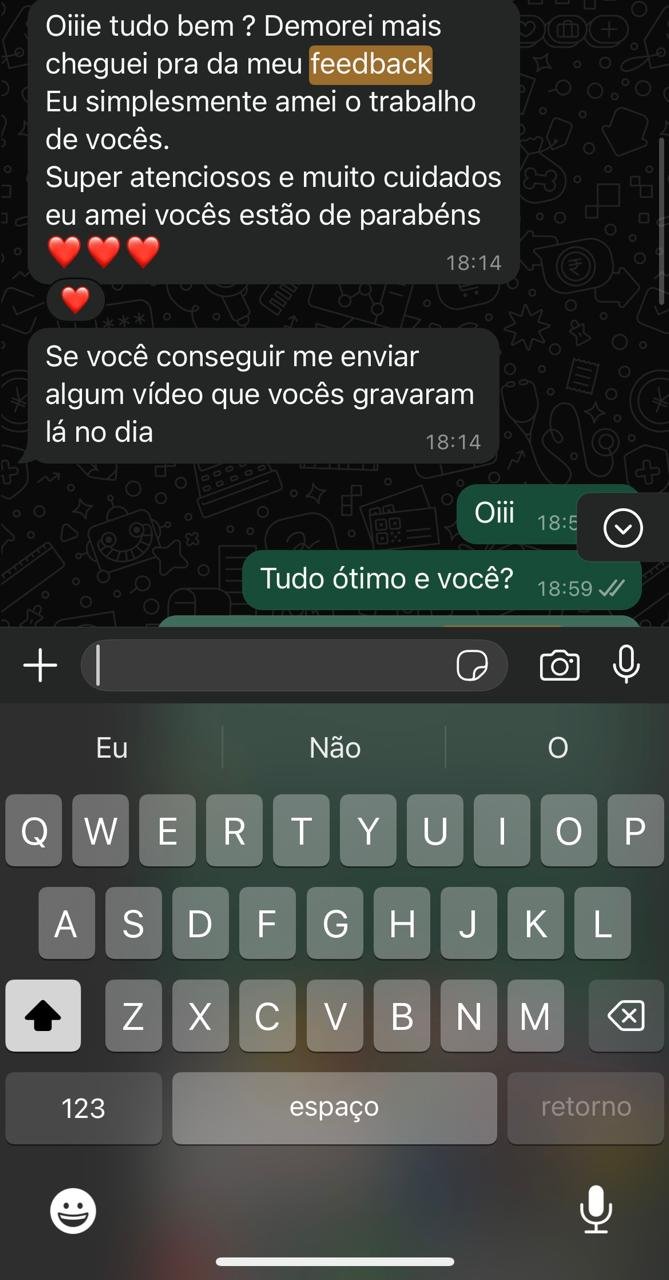The image size is (669, 1280).
Task: Record a voice message
Action: 626,664
